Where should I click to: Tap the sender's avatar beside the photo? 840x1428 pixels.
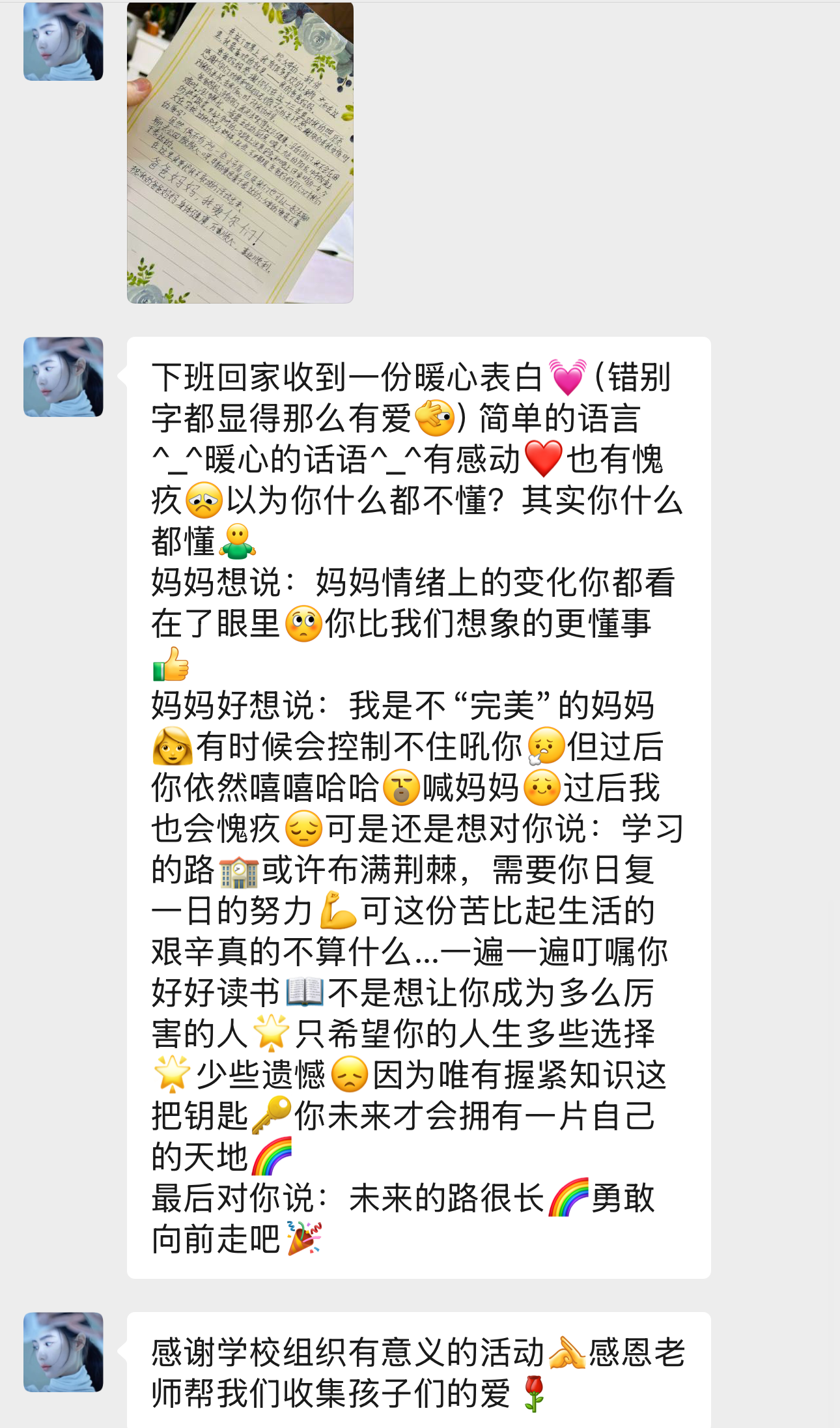63,42
